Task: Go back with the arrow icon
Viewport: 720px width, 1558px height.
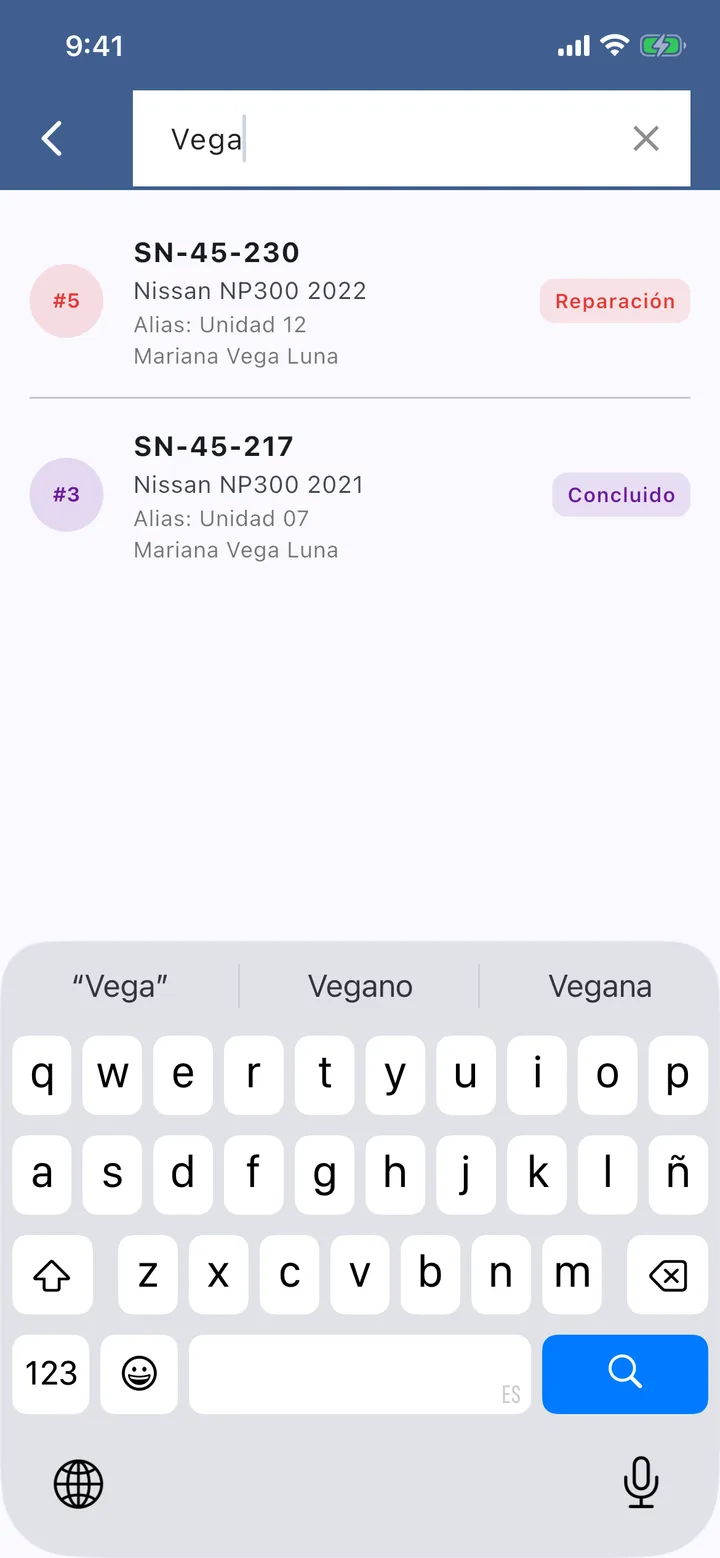Action: (x=52, y=139)
